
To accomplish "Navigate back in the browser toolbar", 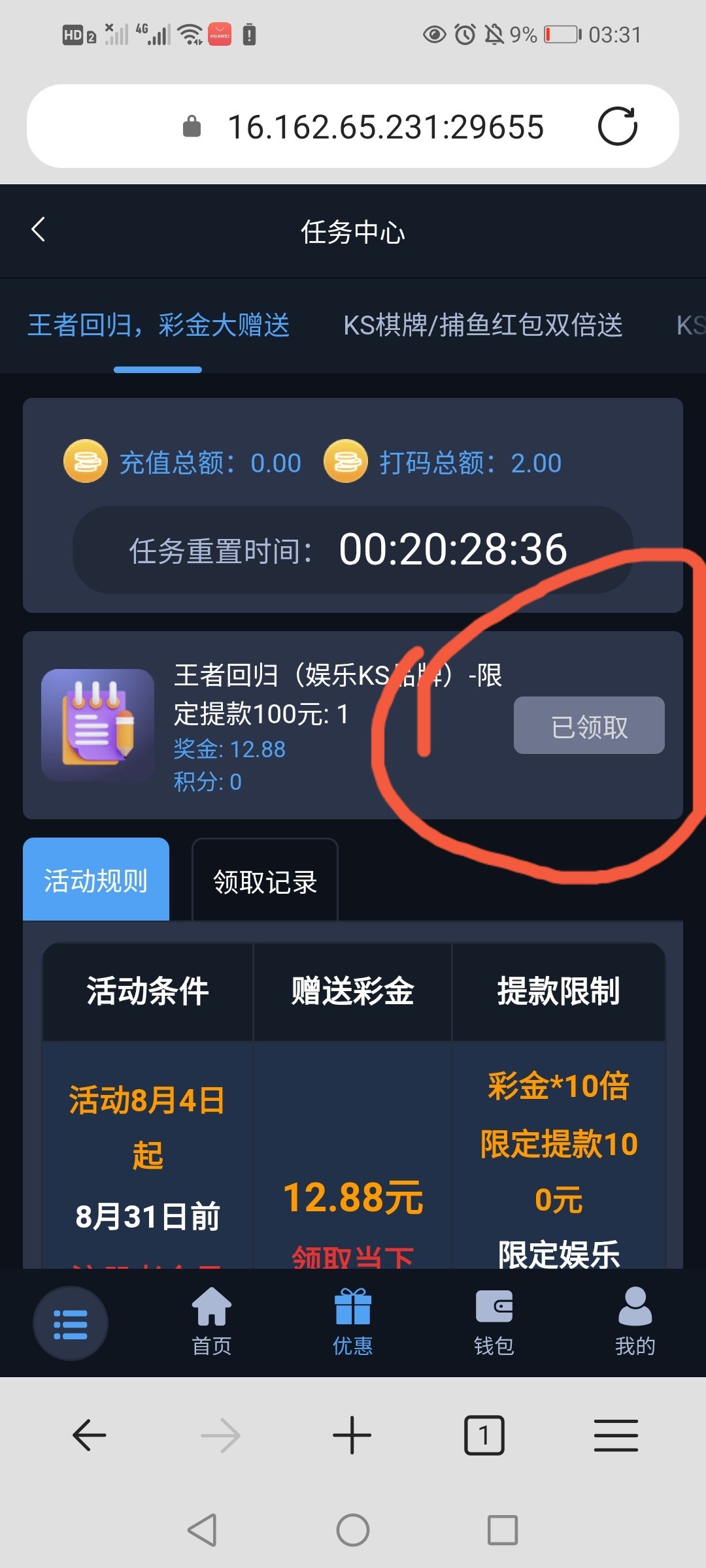I will [x=90, y=1435].
